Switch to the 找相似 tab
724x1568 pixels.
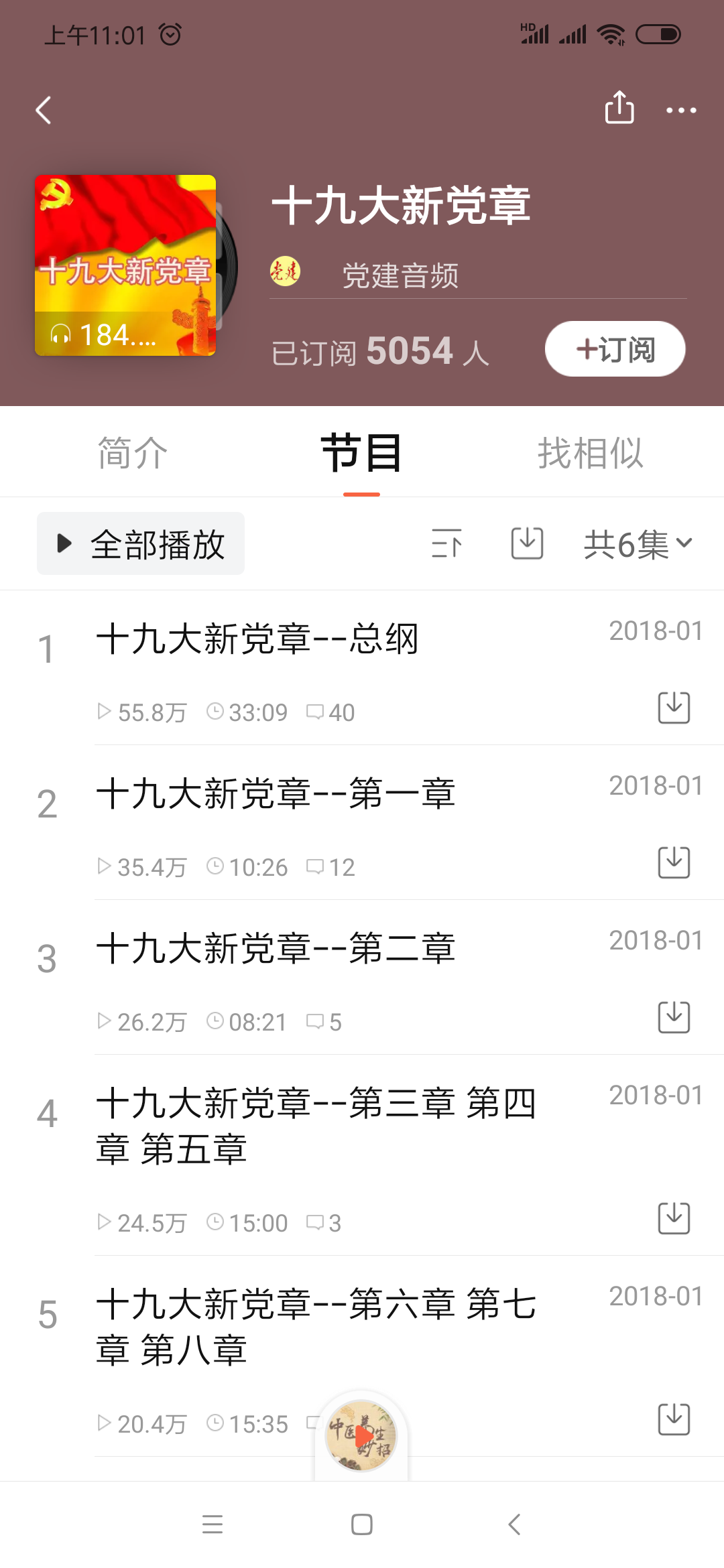[590, 453]
